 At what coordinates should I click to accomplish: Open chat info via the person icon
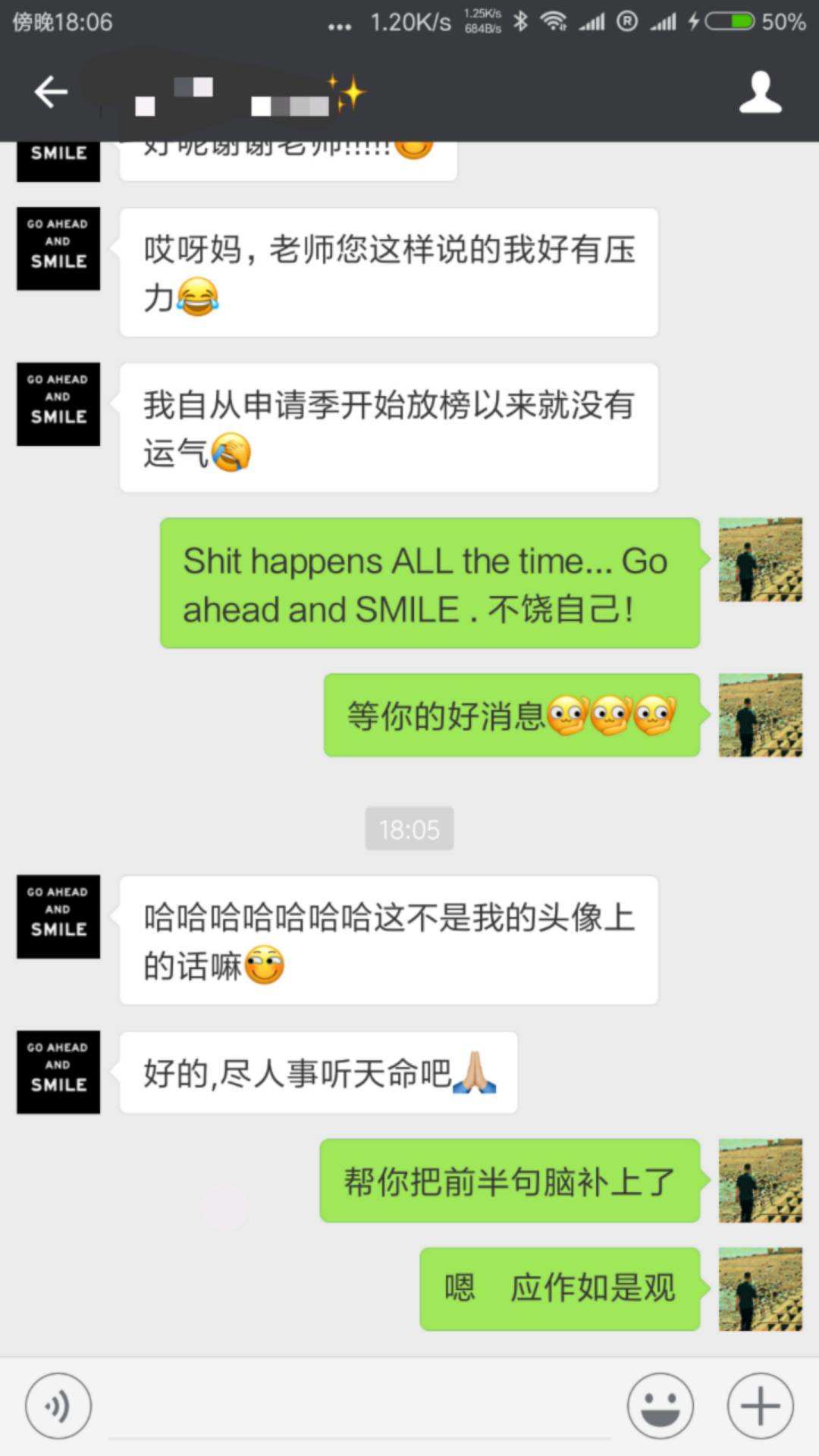(x=760, y=93)
